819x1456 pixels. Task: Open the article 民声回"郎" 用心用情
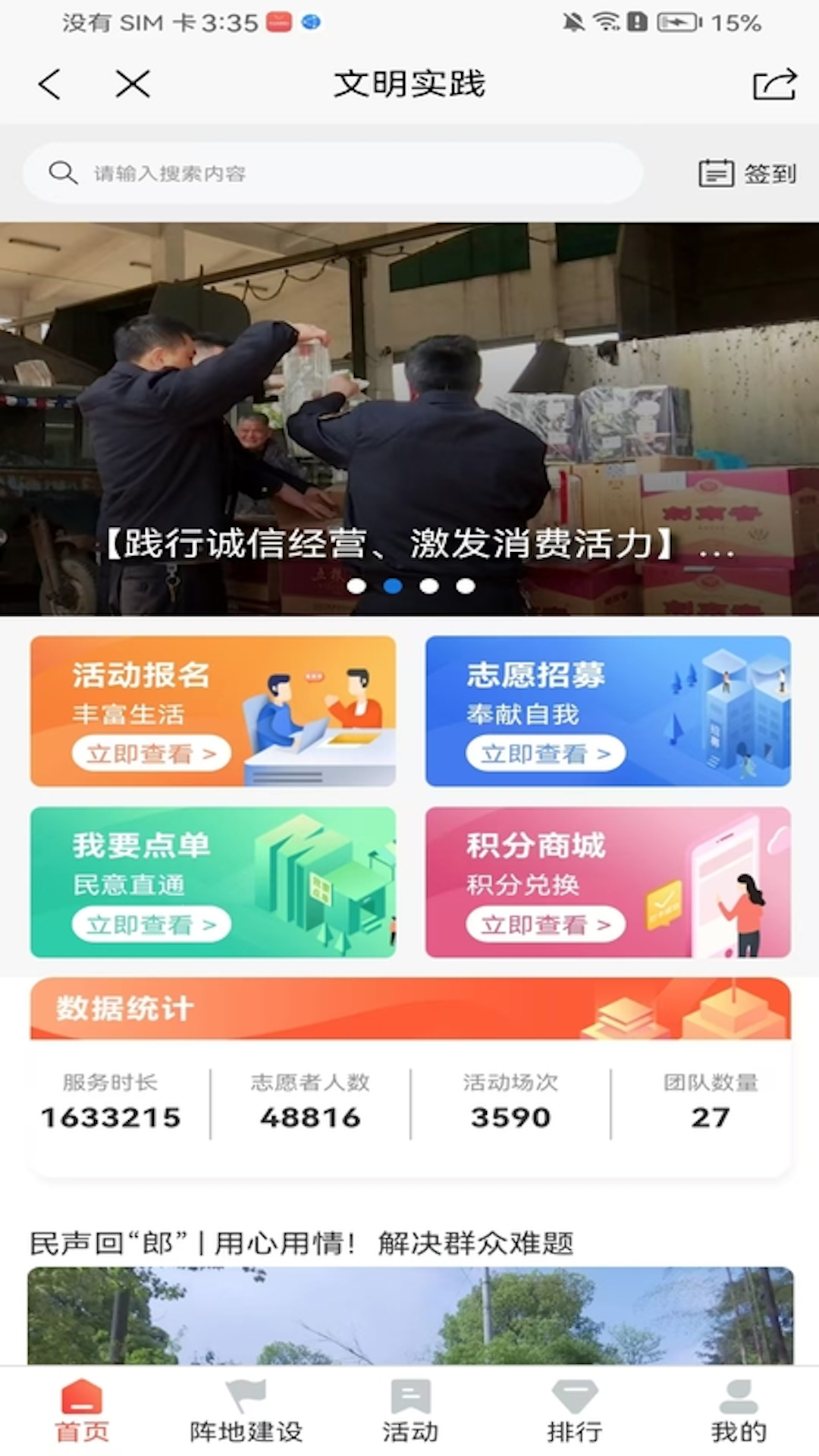(x=303, y=1244)
